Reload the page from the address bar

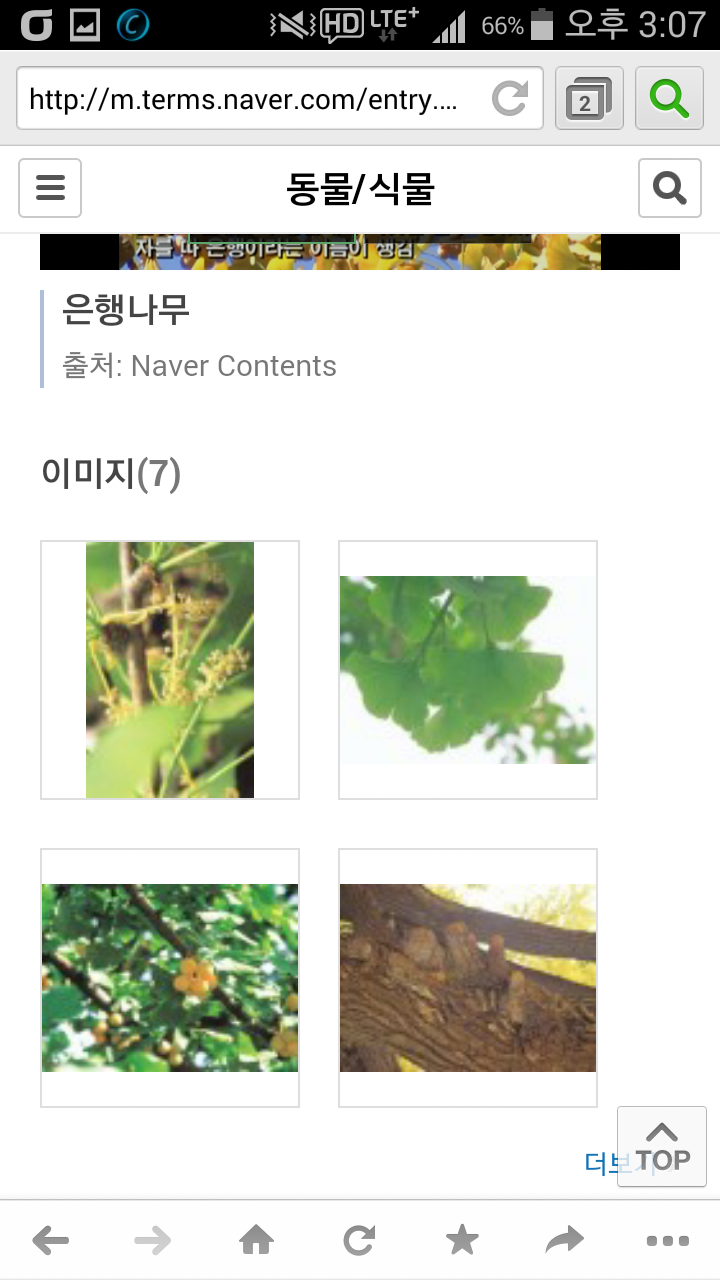tap(510, 99)
